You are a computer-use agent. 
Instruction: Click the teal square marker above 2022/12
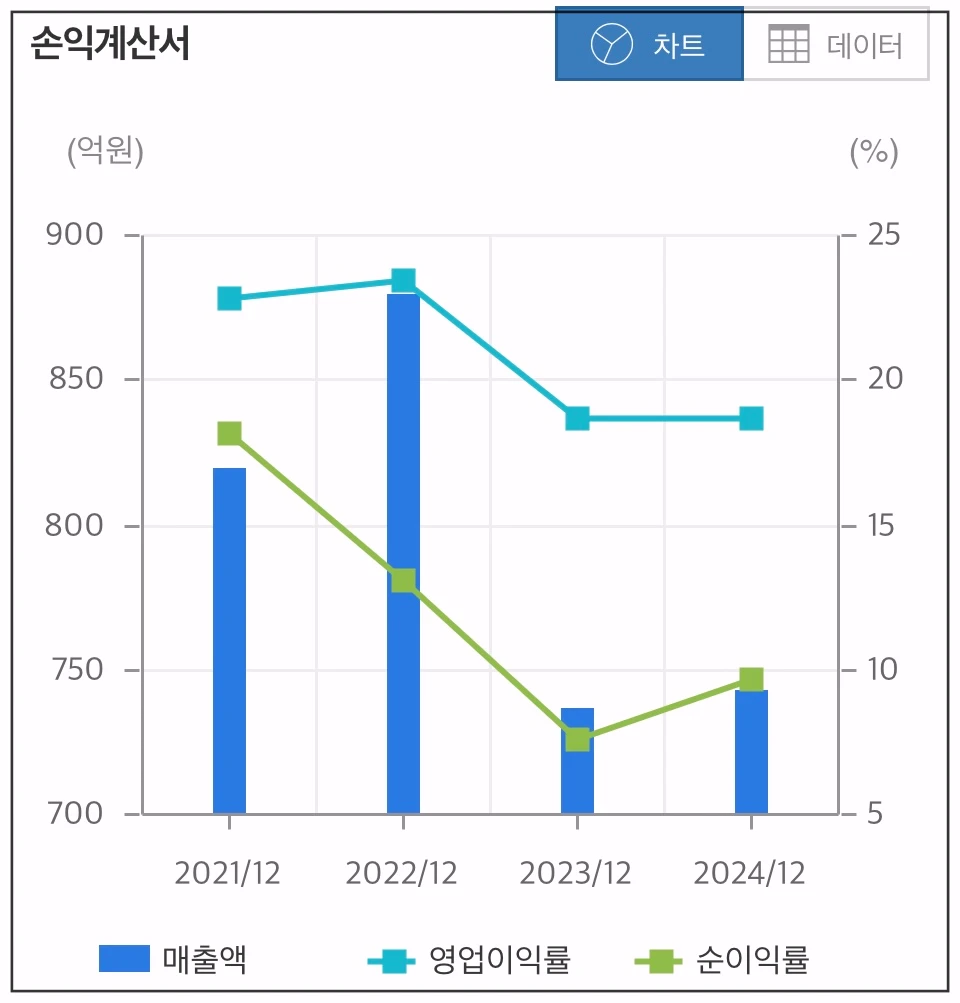[x=402, y=277]
